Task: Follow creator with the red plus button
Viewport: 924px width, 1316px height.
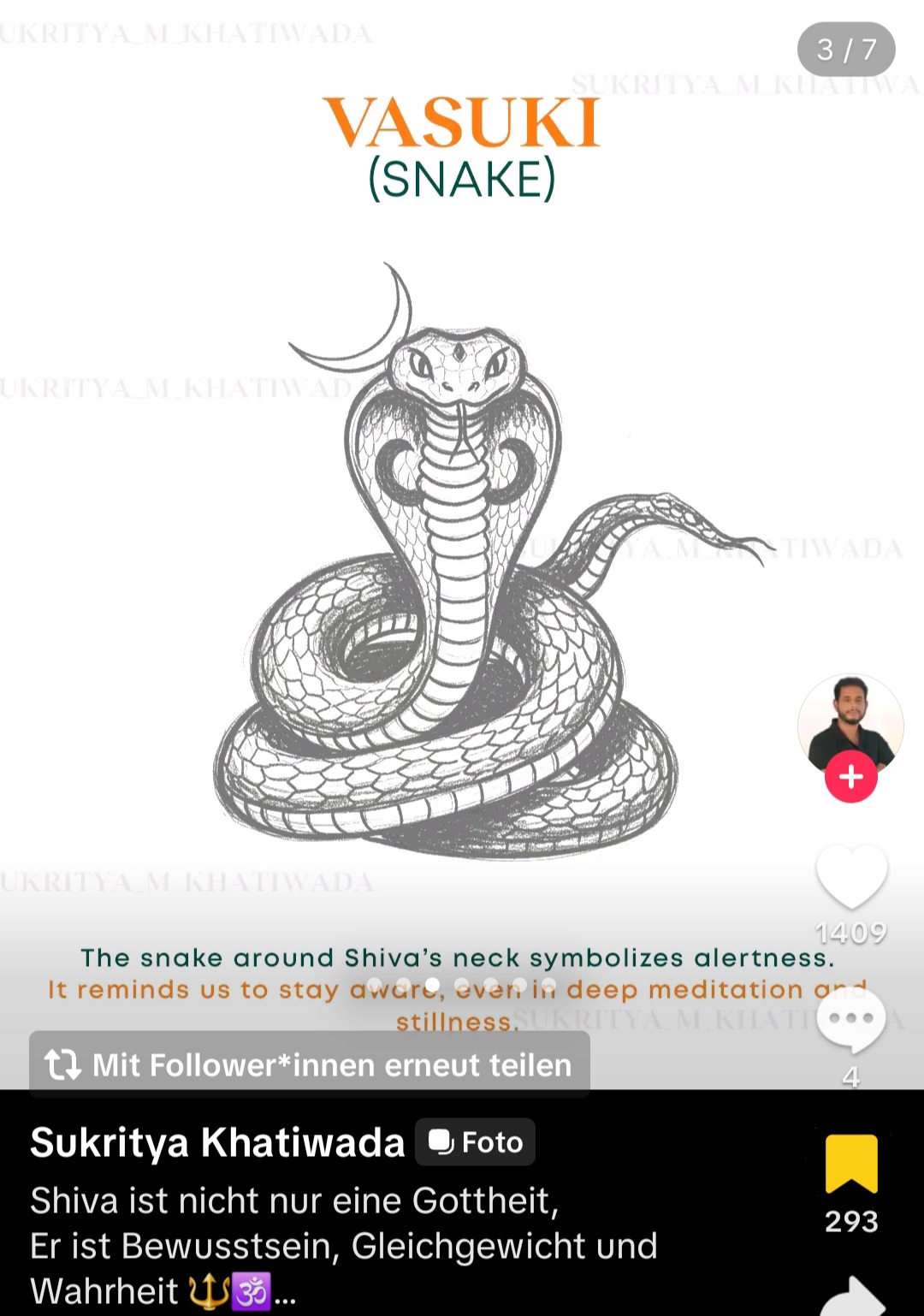Action: (x=850, y=777)
